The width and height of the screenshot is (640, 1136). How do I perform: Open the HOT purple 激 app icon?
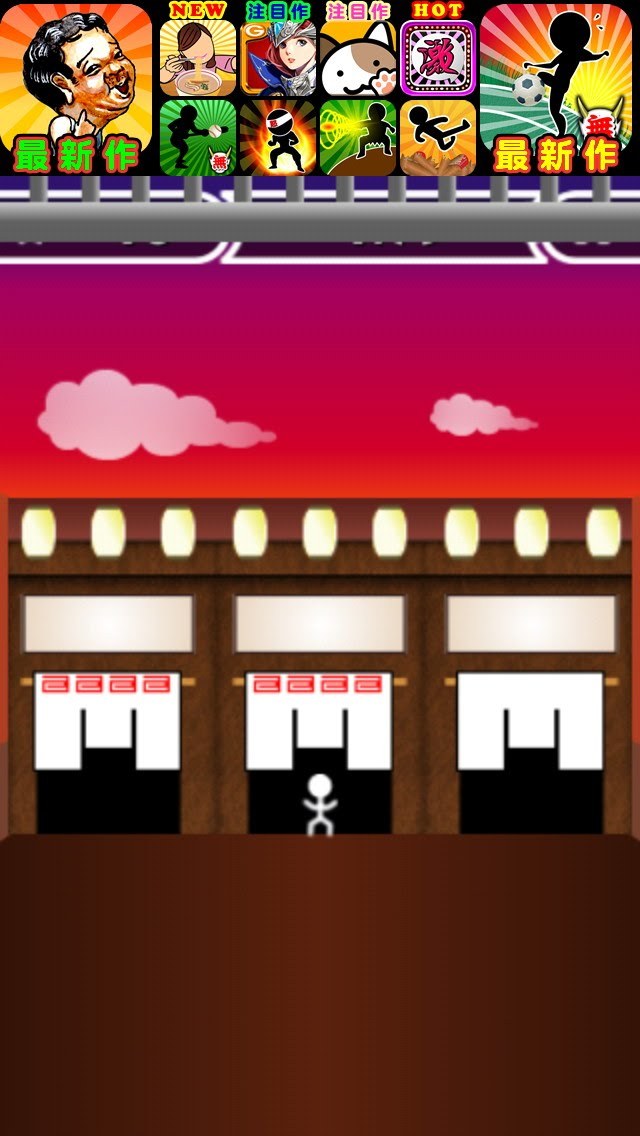click(438, 58)
